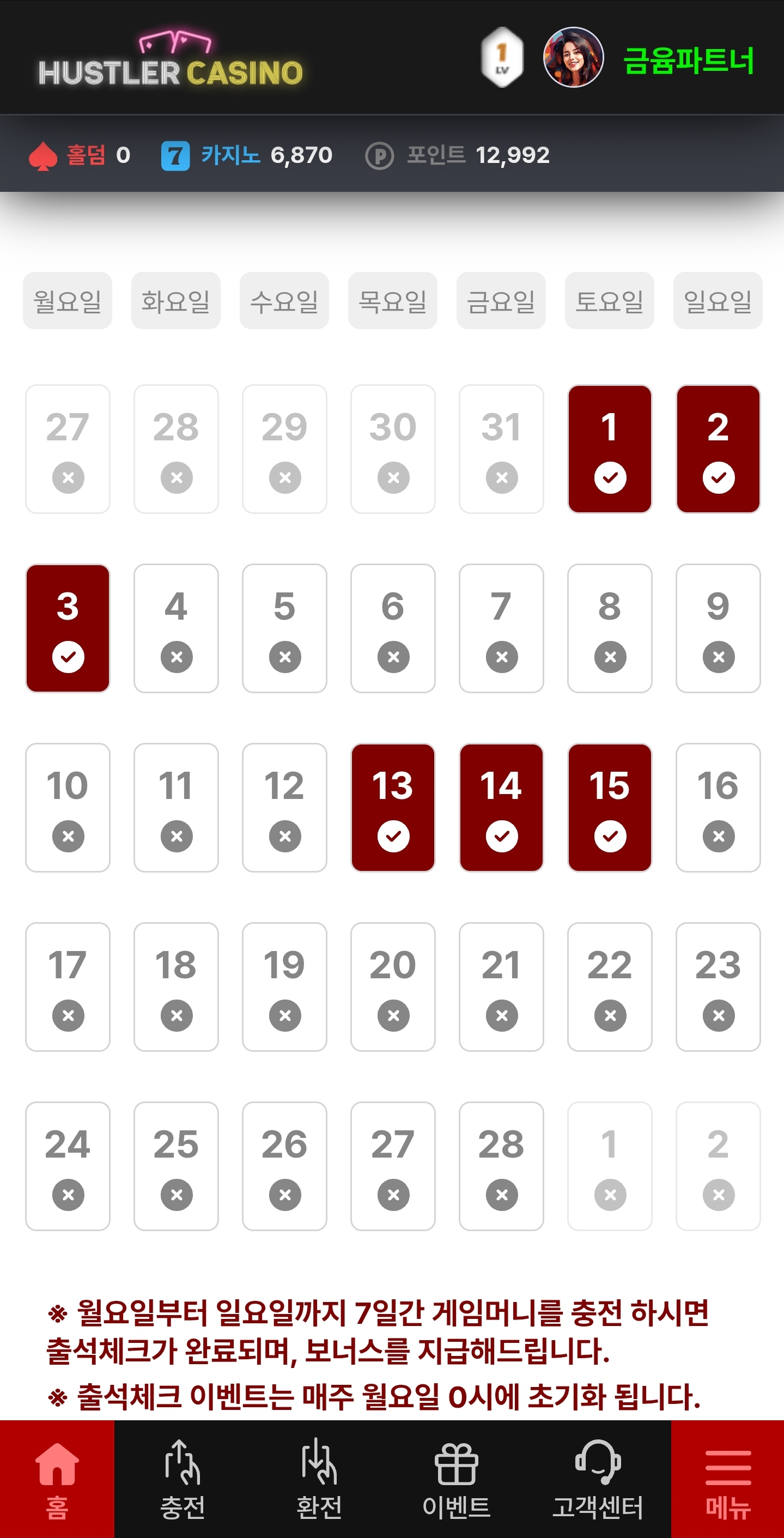Tap the 홀덤 balance
The width and height of the screenshot is (784, 1538).
point(80,155)
